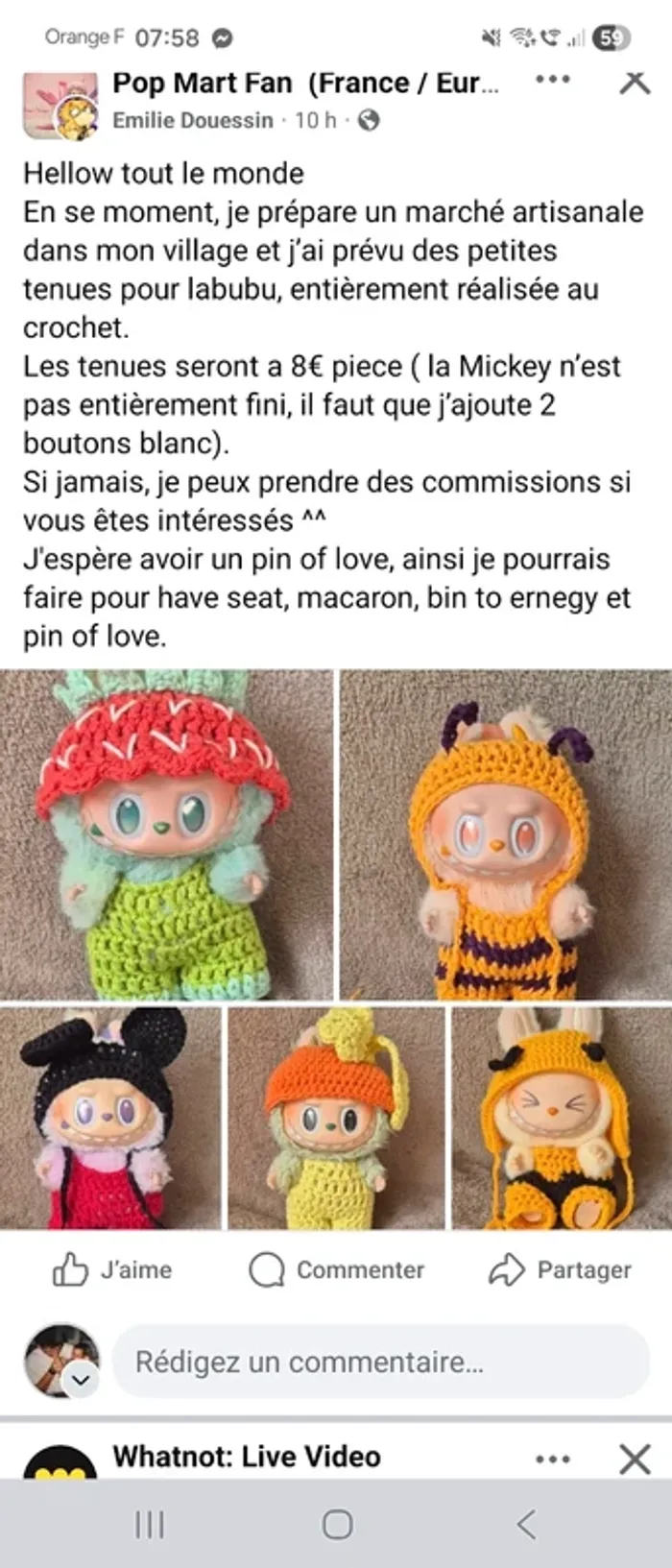The width and height of the screenshot is (672, 1568).
Task: Open options for the Whatnot Live Video post
Action: [x=552, y=1459]
